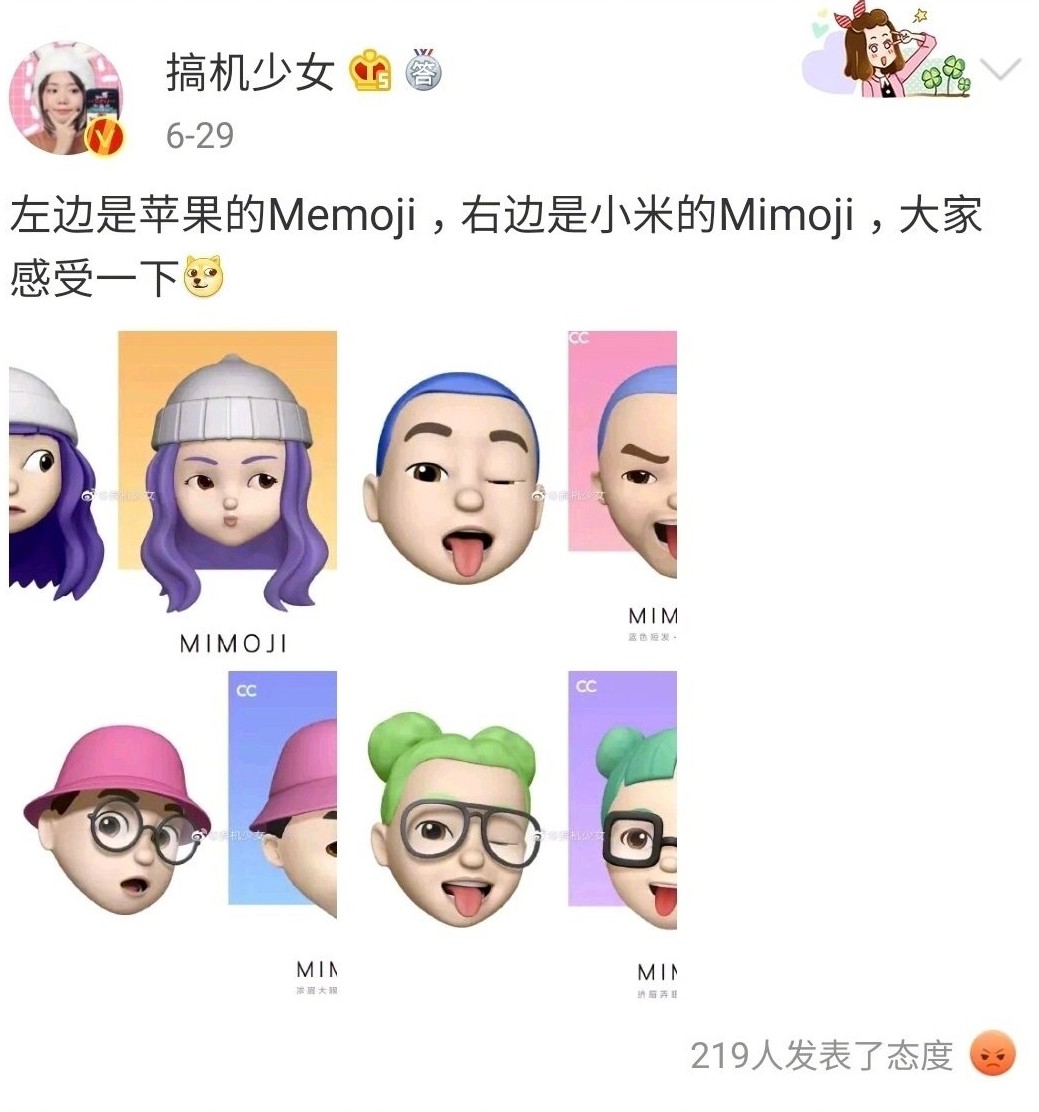View the 219人发表了态度 reactions
This screenshot has width=1039, height=1112.
pos(822,1055)
